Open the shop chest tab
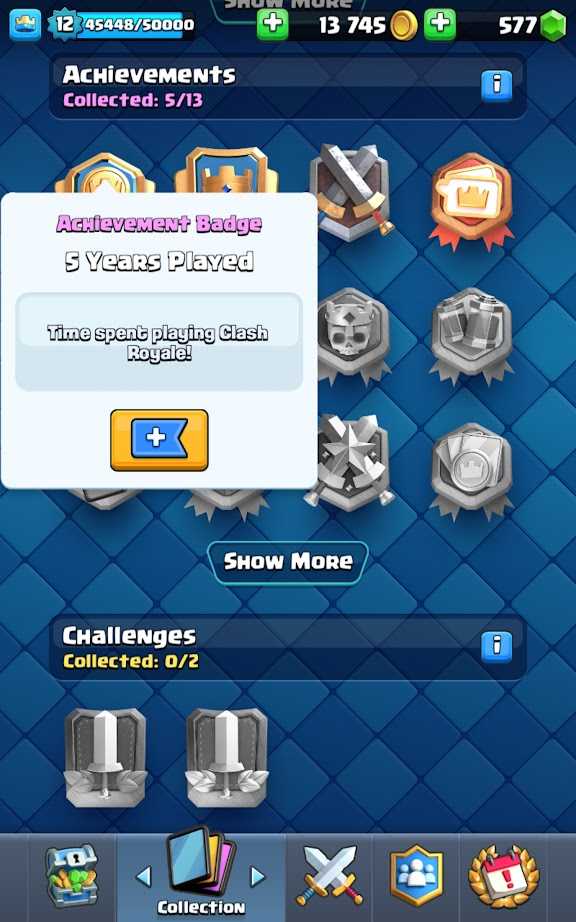This screenshot has height=922, width=576. point(71,875)
